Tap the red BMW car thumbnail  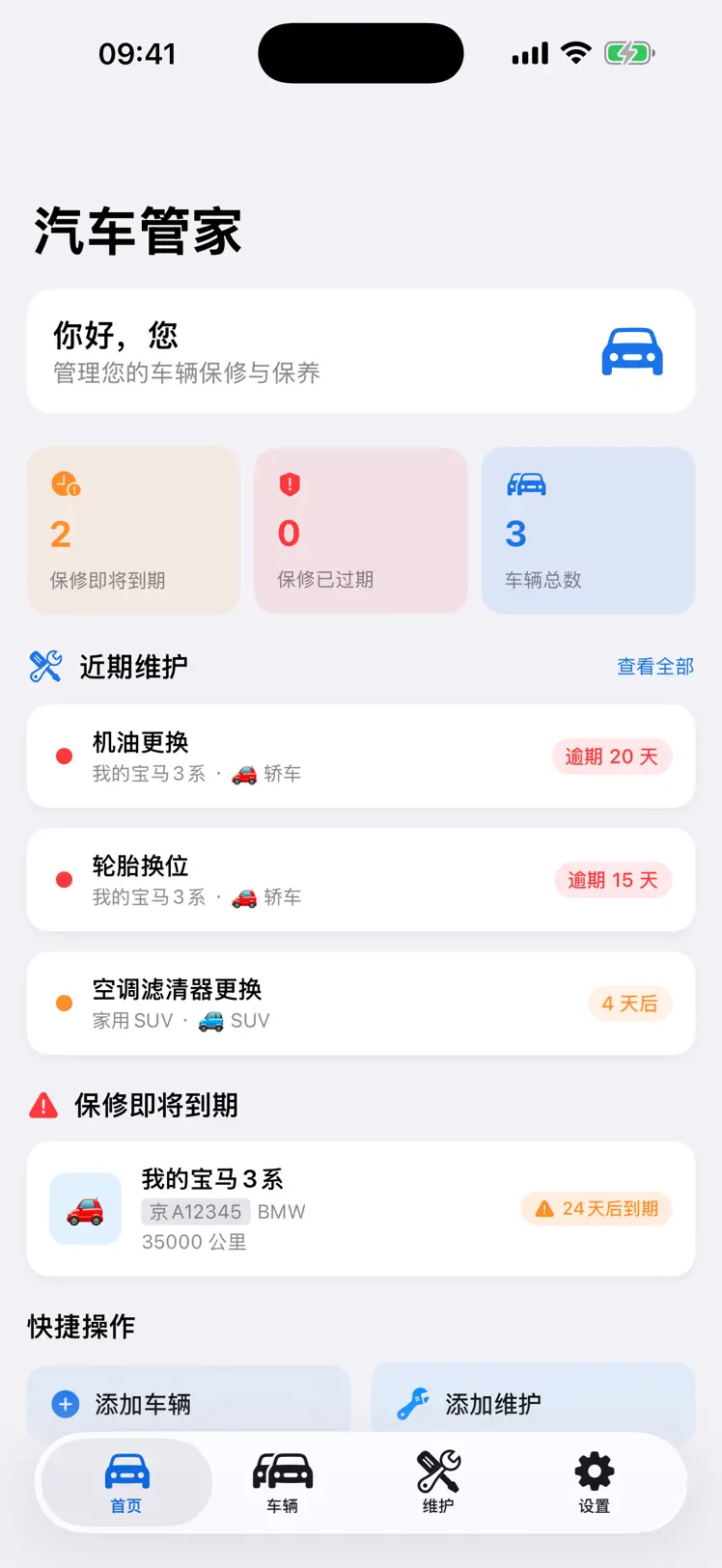click(84, 1209)
